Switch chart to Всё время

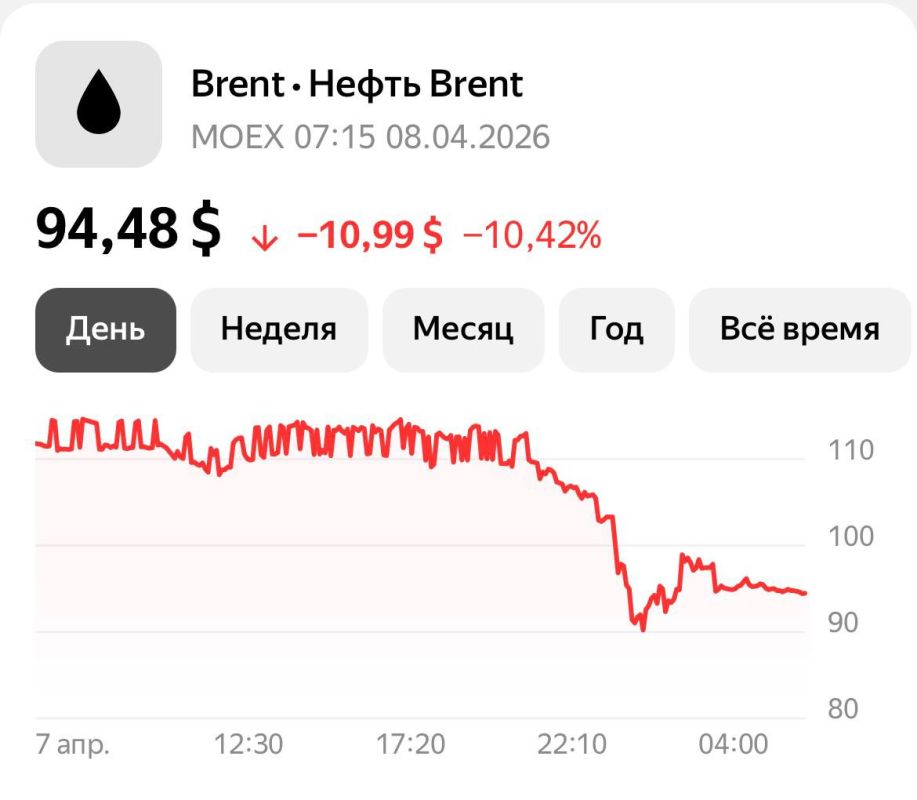(x=799, y=330)
